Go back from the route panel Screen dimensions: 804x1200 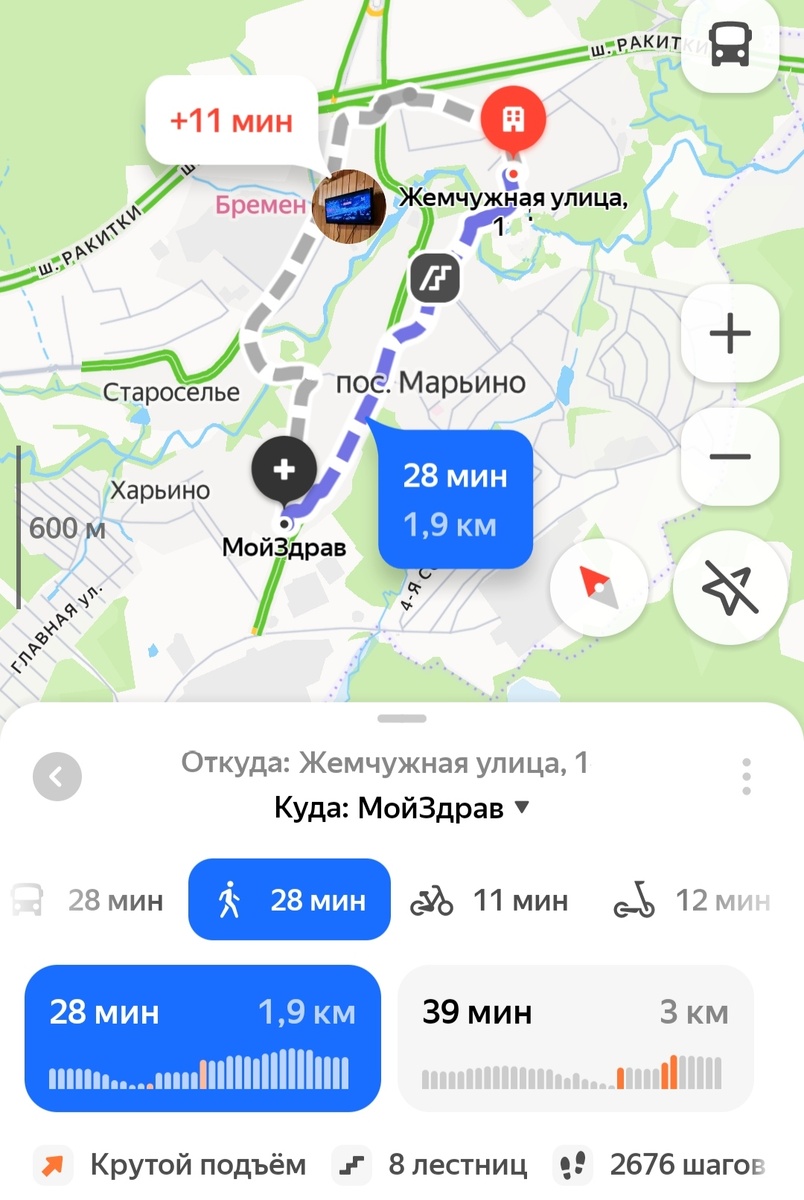57,777
